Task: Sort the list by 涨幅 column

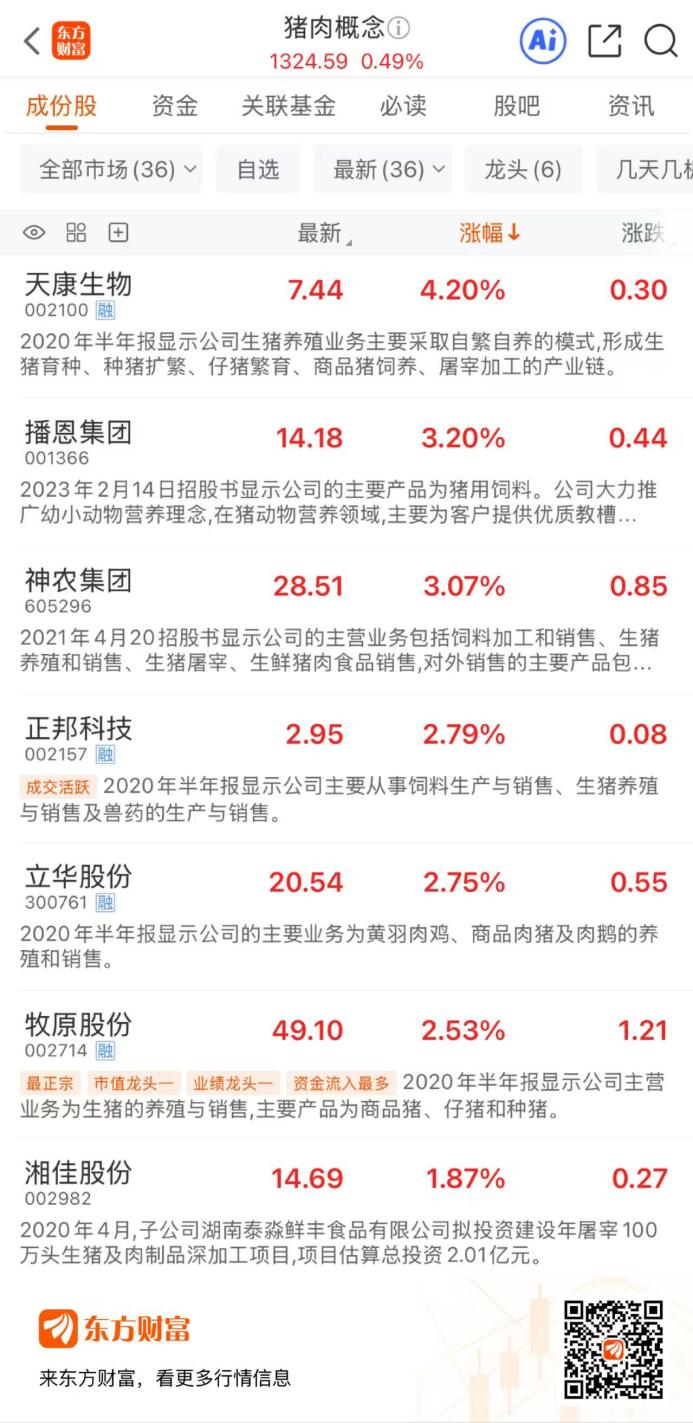Action: tap(490, 233)
